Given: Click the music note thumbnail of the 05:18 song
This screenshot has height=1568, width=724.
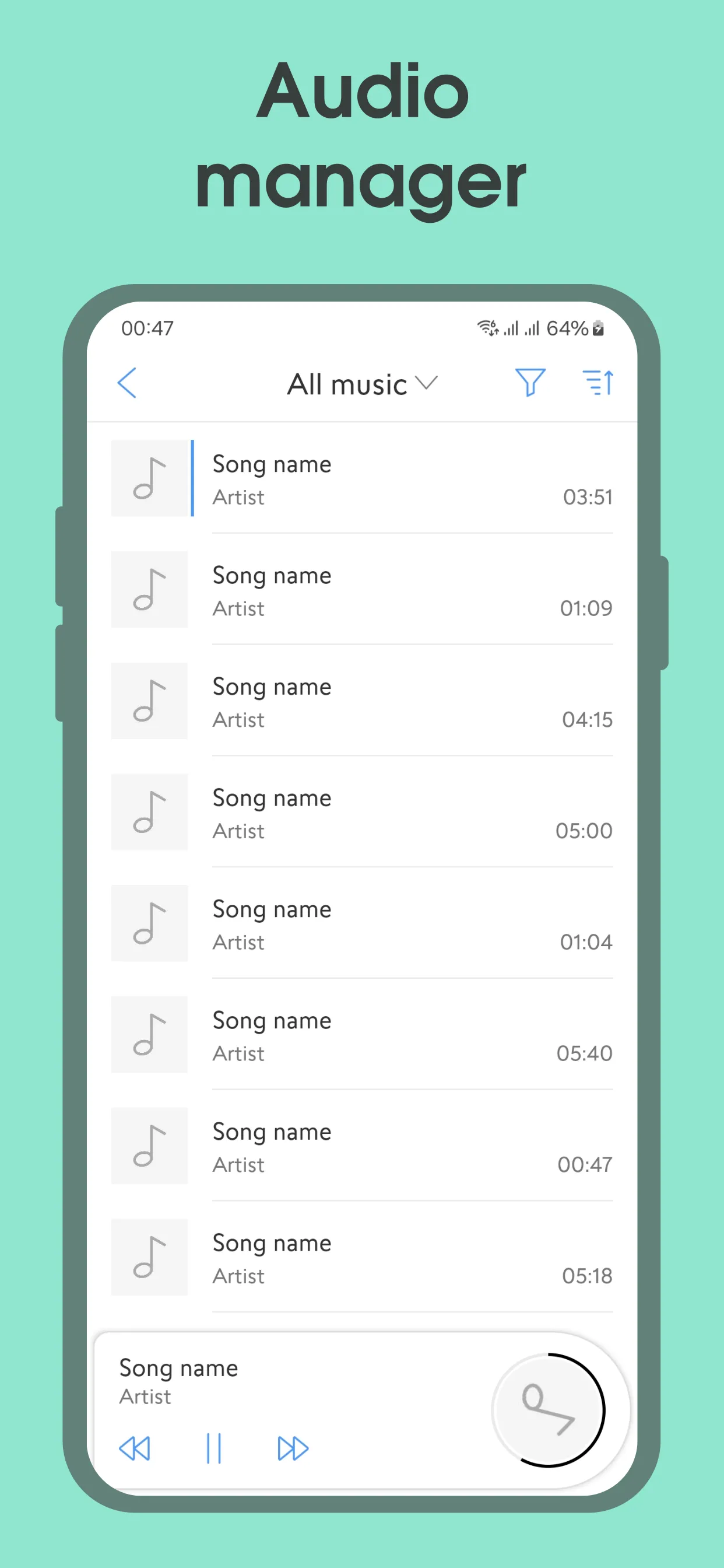Looking at the screenshot, I should [150, 1257].
